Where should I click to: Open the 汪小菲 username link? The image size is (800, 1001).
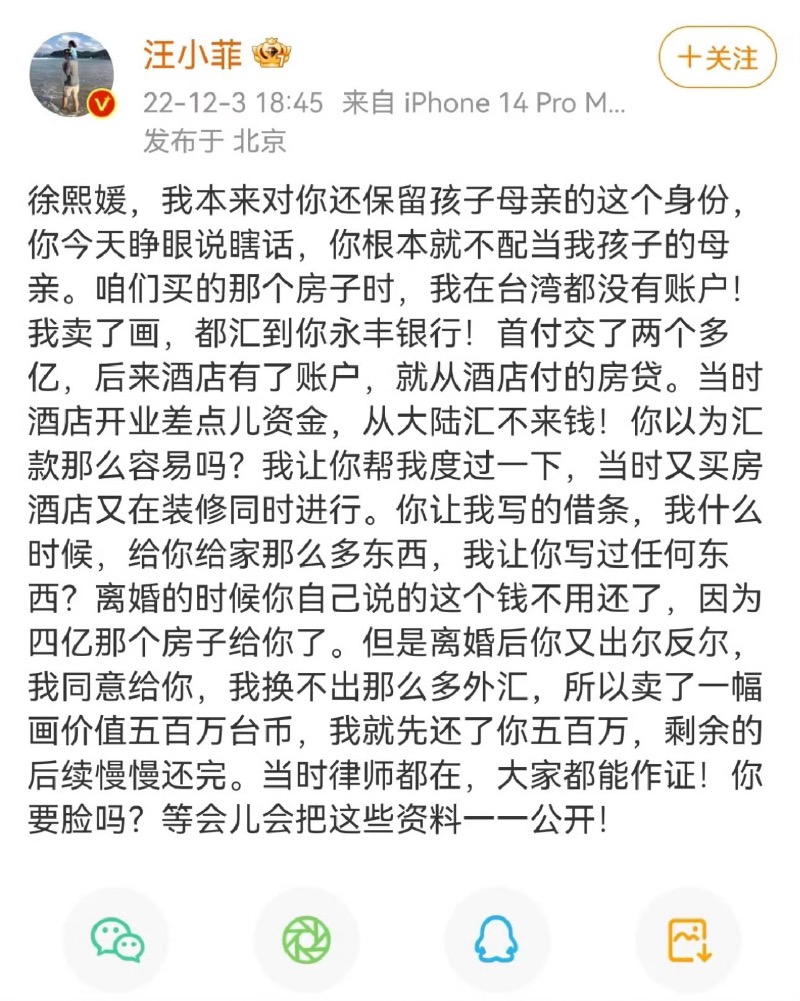(x=193, y=54)
